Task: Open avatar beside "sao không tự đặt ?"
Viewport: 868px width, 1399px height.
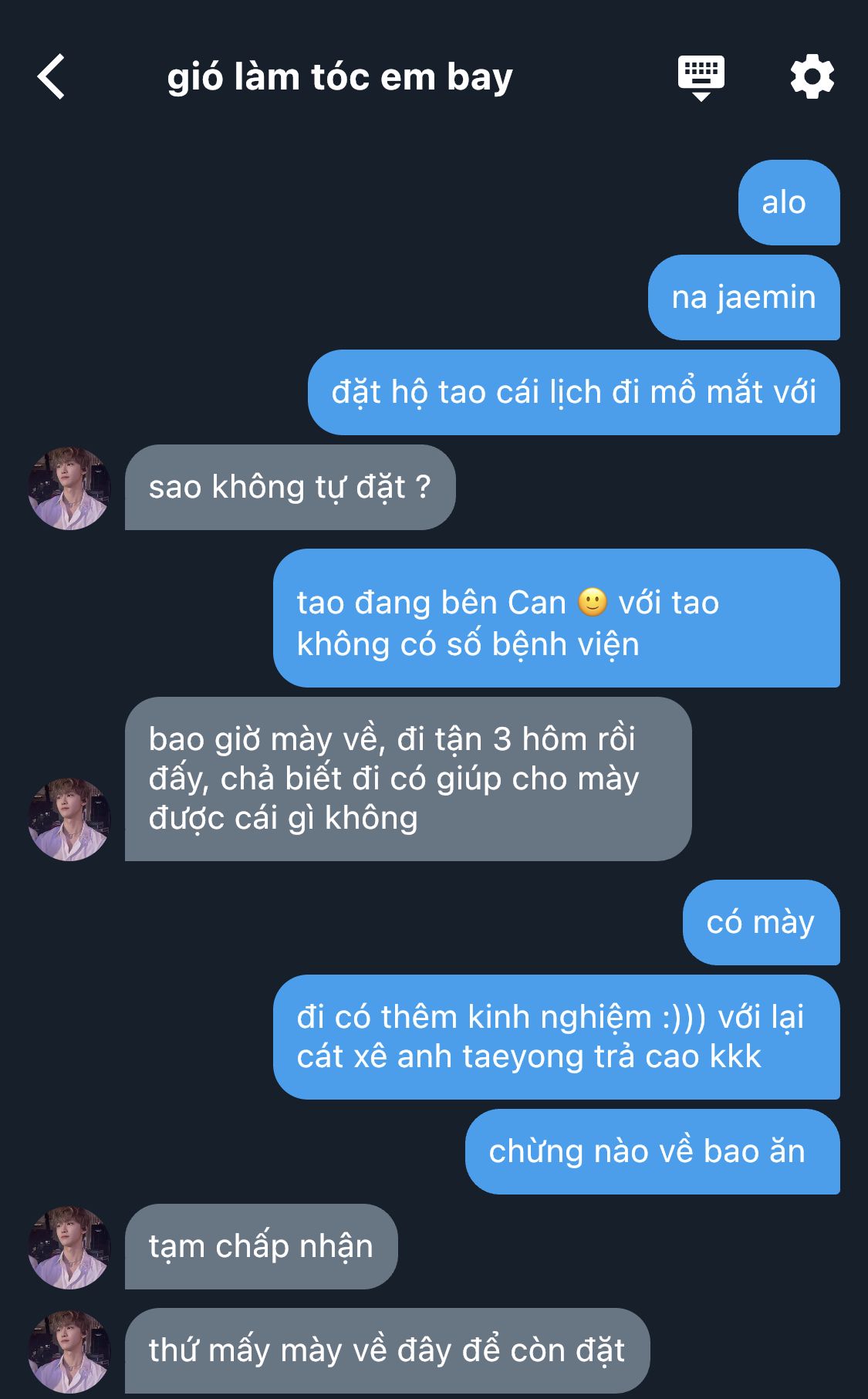Action: pyautogui.click(x=69, y=488)
